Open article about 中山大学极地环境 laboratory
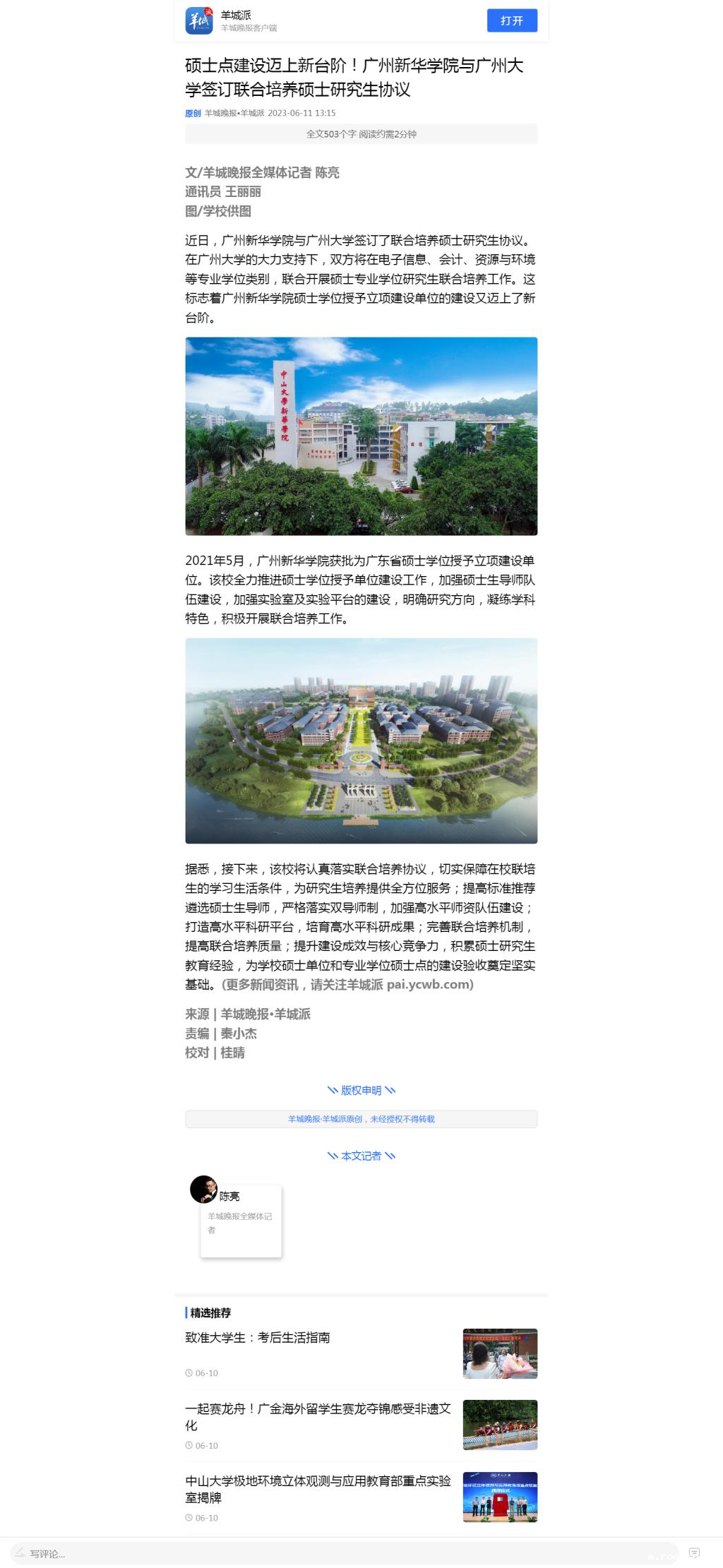 [x=318, y=1488]
